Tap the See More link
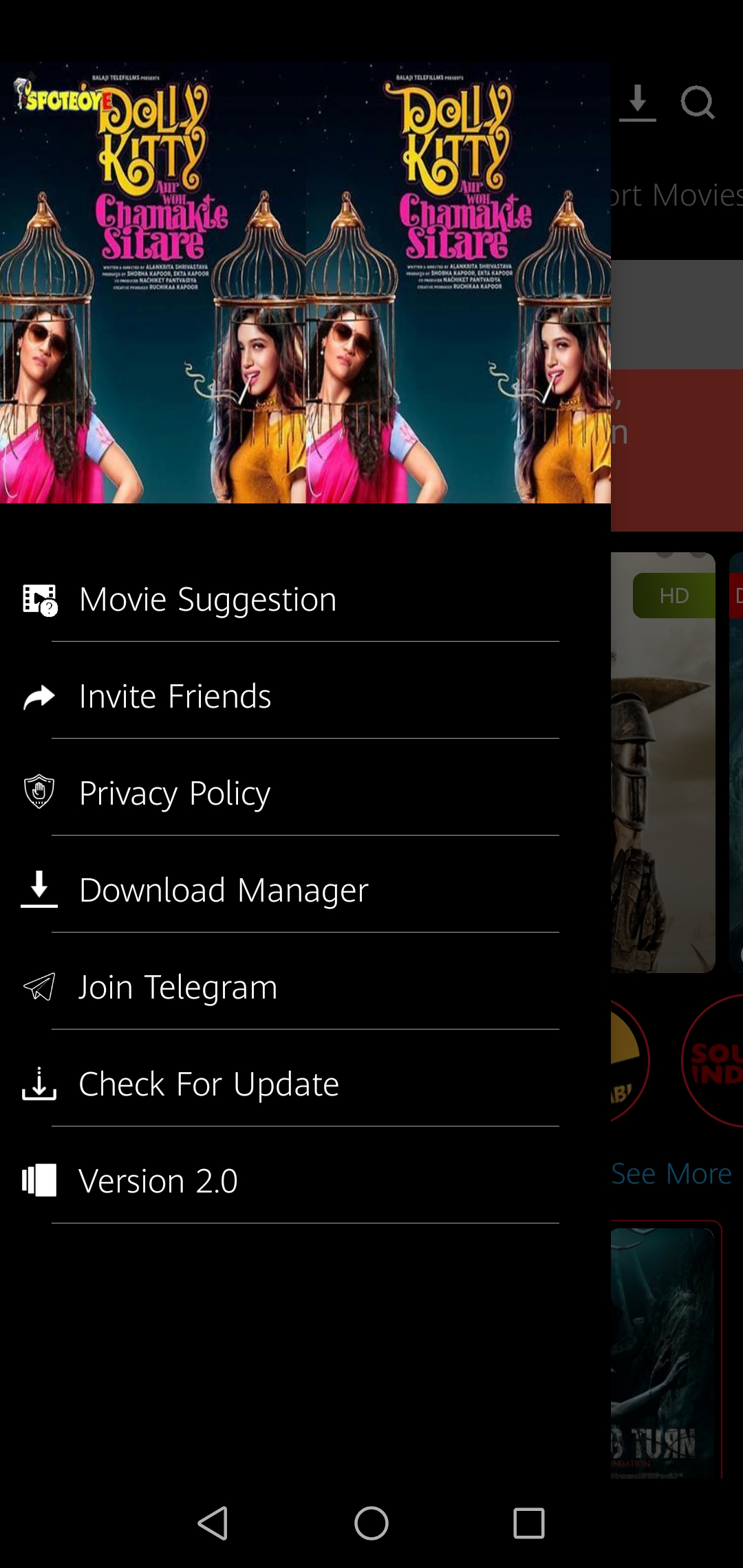The image size is (743, 1568). pos(671,1174)
